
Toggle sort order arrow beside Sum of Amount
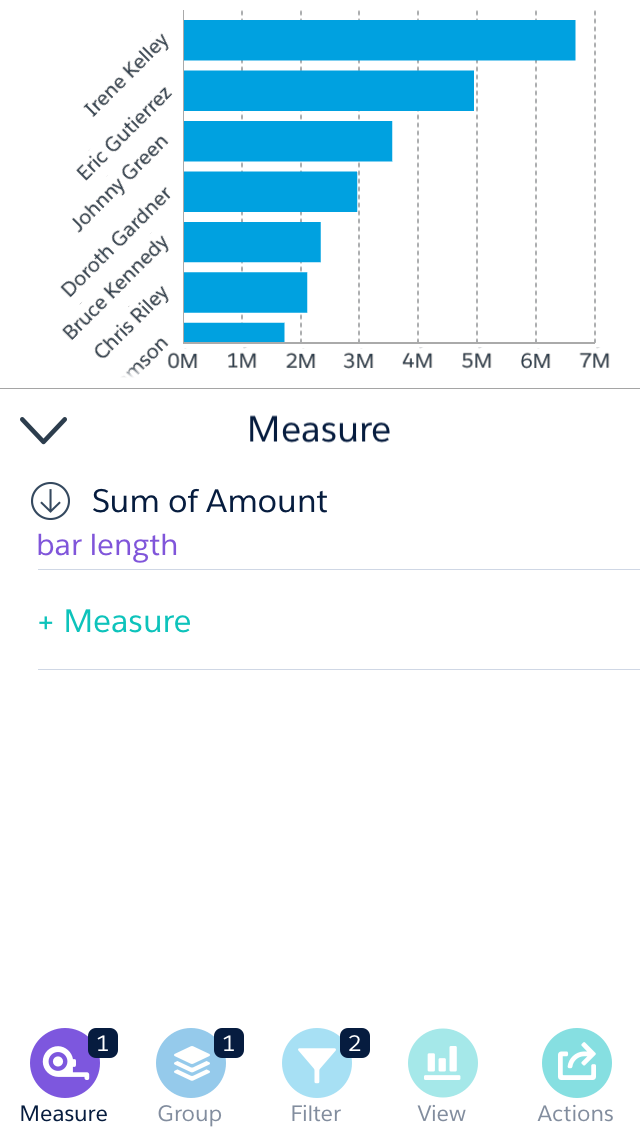coord(50,501)
